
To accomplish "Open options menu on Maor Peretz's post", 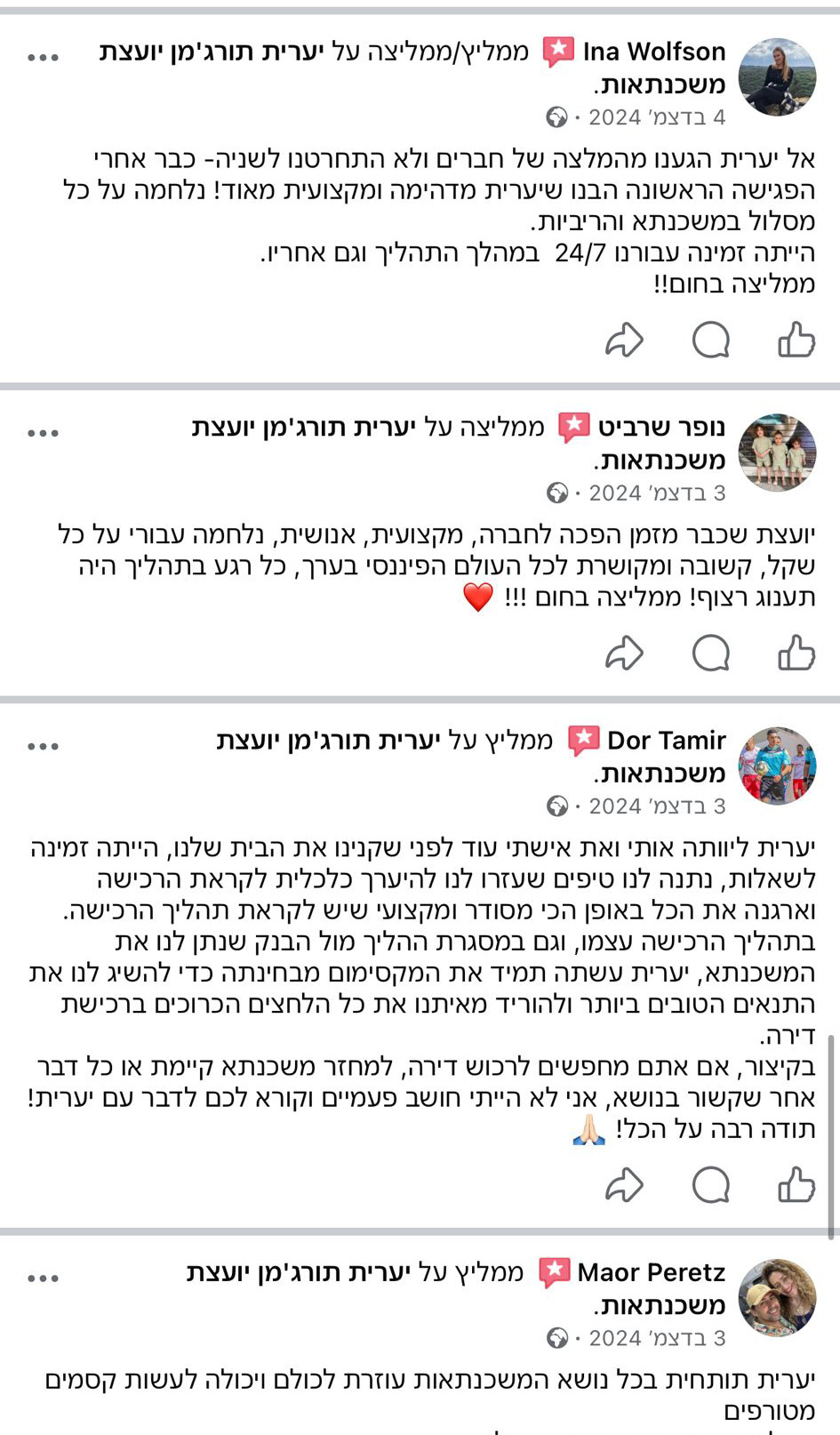I will pyautogui.click(x=43, y=1279).
